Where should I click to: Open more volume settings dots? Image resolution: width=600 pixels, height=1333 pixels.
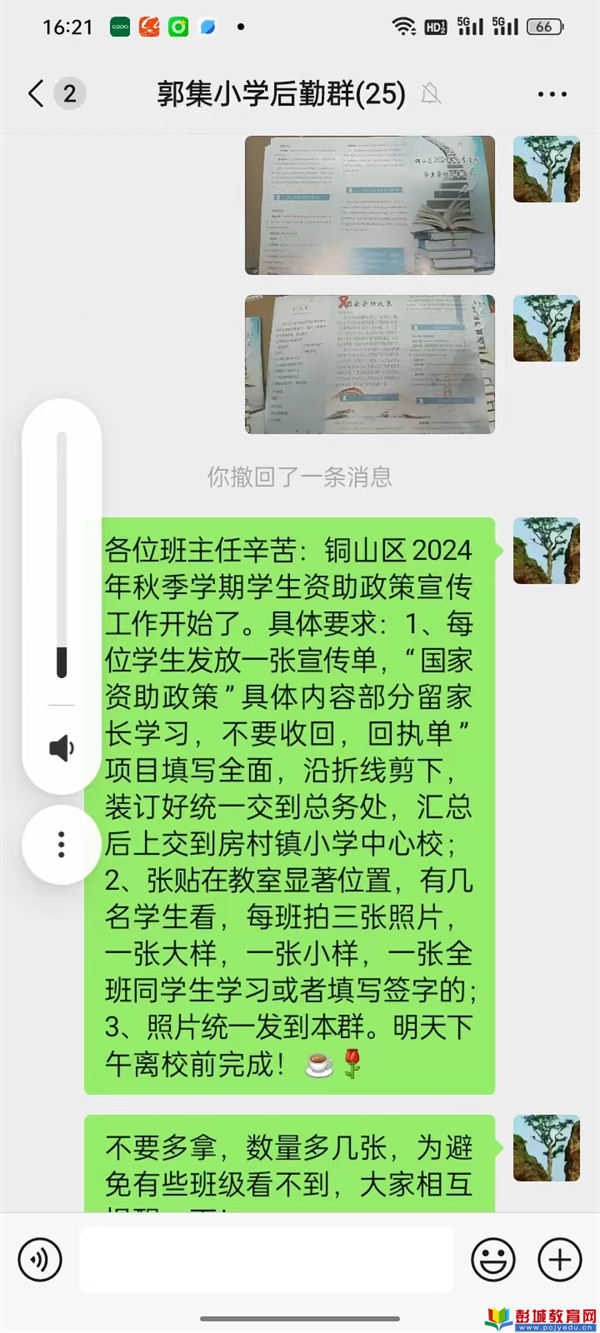coord(62,845)
